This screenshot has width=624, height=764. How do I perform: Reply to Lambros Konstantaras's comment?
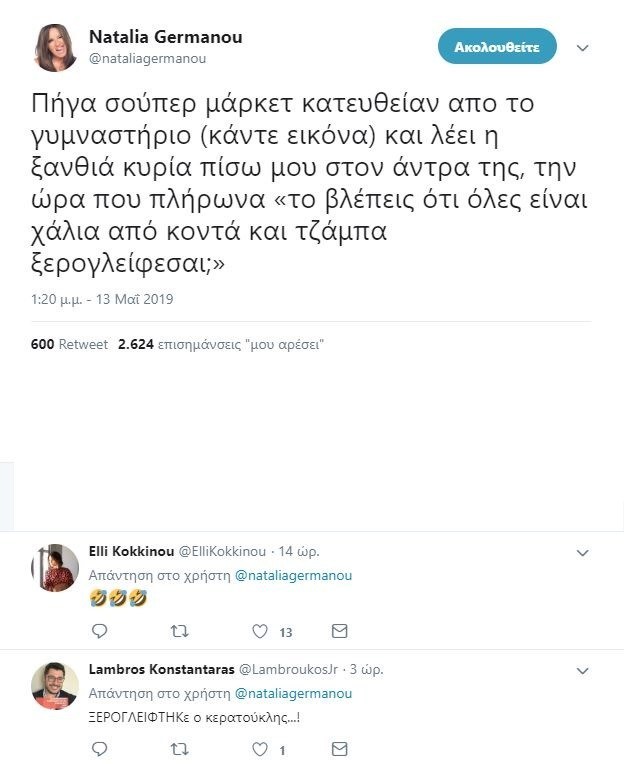coord(99,748)
